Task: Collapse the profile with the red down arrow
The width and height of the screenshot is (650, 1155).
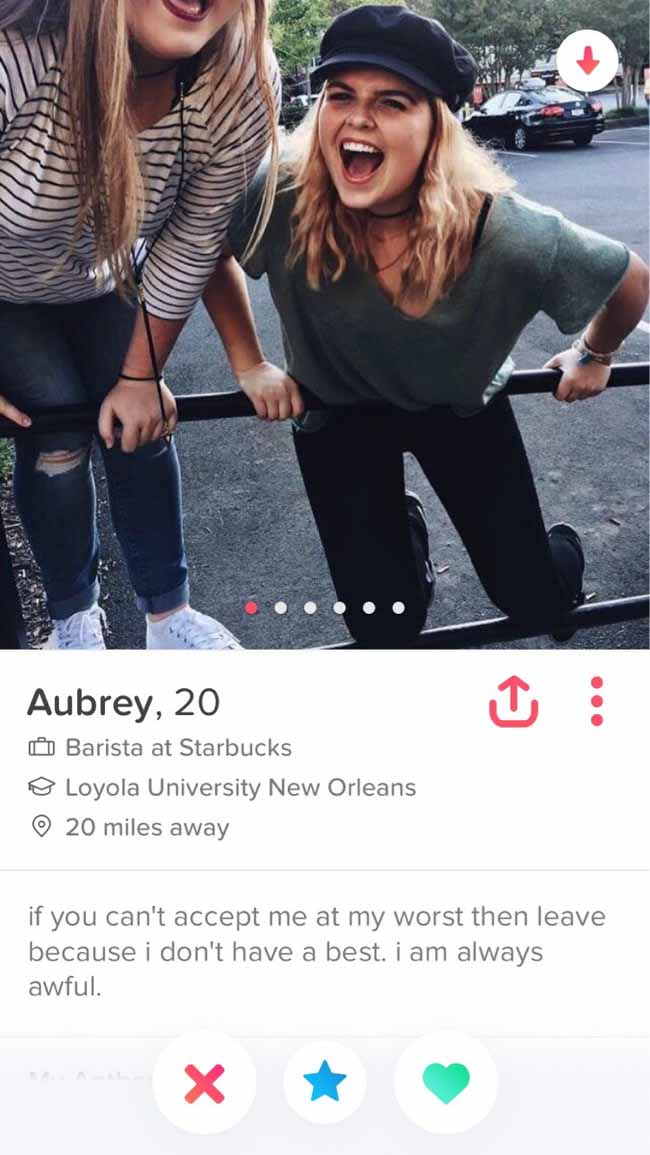Action: click(587, 61)
